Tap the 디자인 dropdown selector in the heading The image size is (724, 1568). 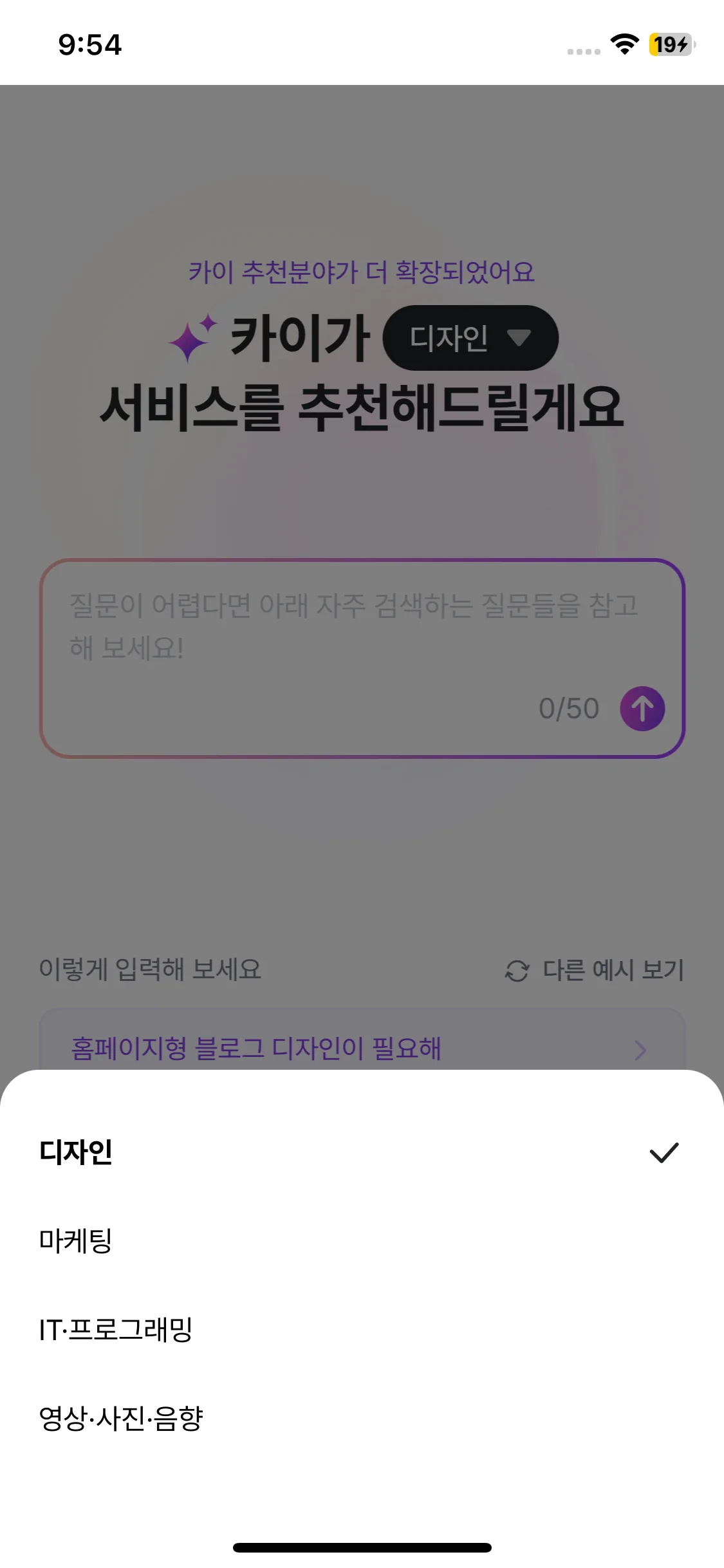click(x=470, y=338)
